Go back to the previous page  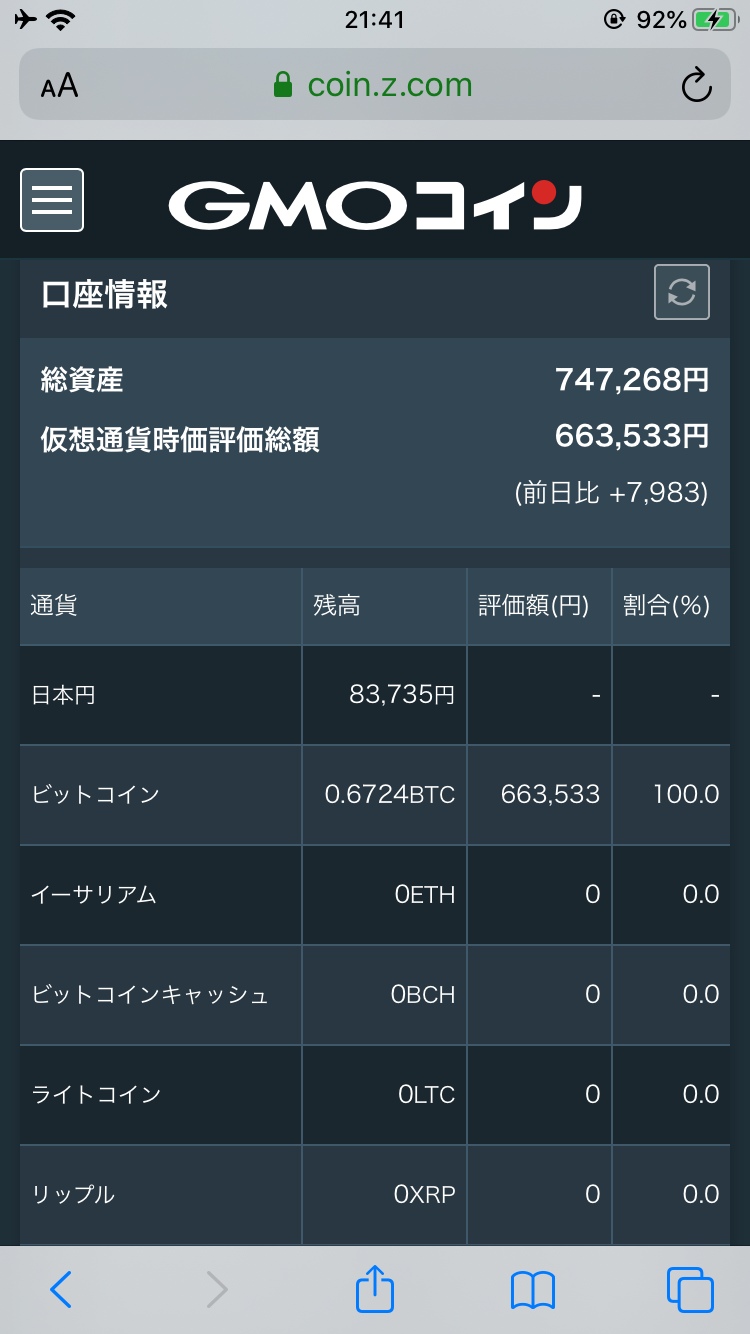[x=61, y=1289]
